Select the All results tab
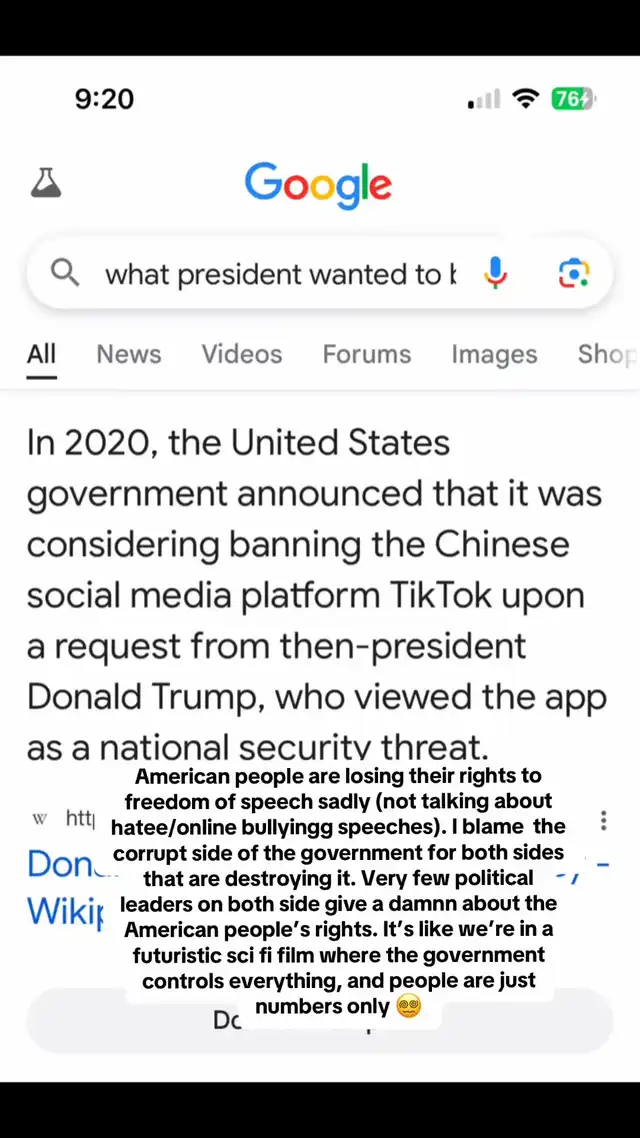This screenshot has height=1138, width=640. (x=41, y=354)
